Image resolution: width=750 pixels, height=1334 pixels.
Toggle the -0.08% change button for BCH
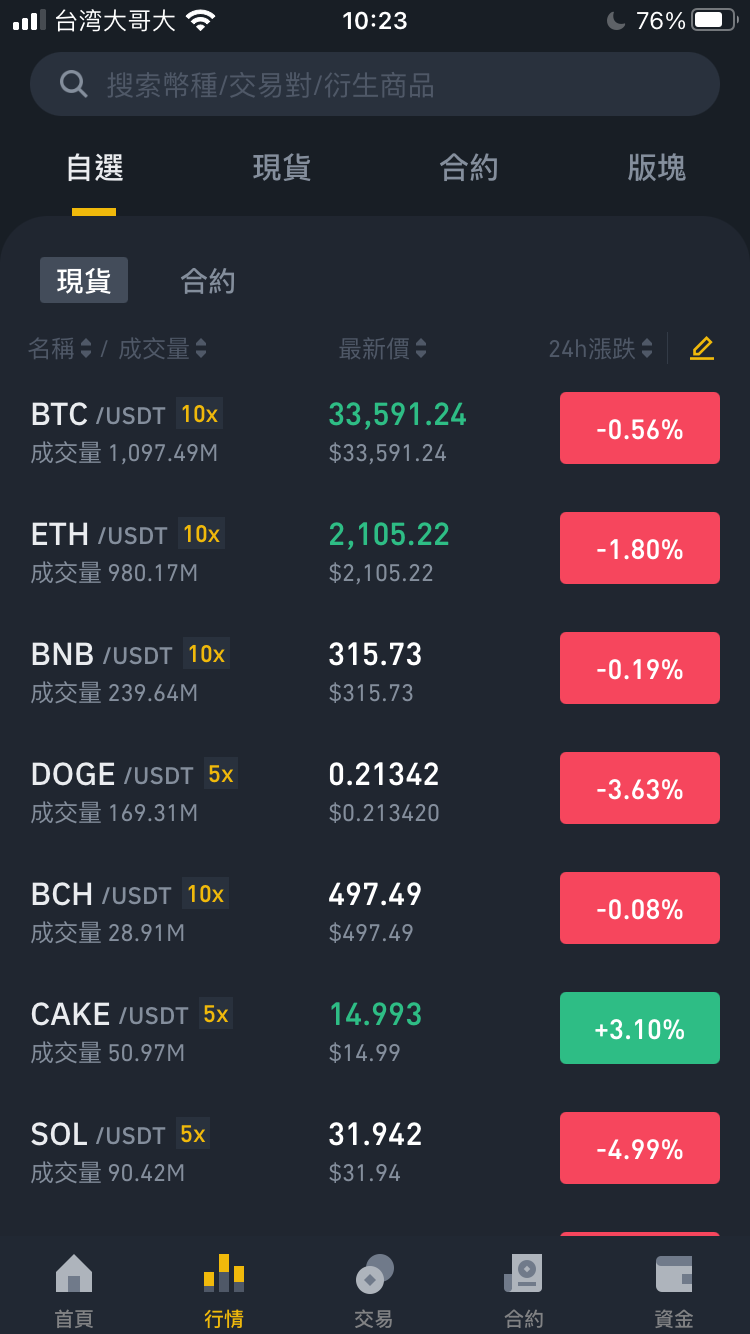point(640,908)
